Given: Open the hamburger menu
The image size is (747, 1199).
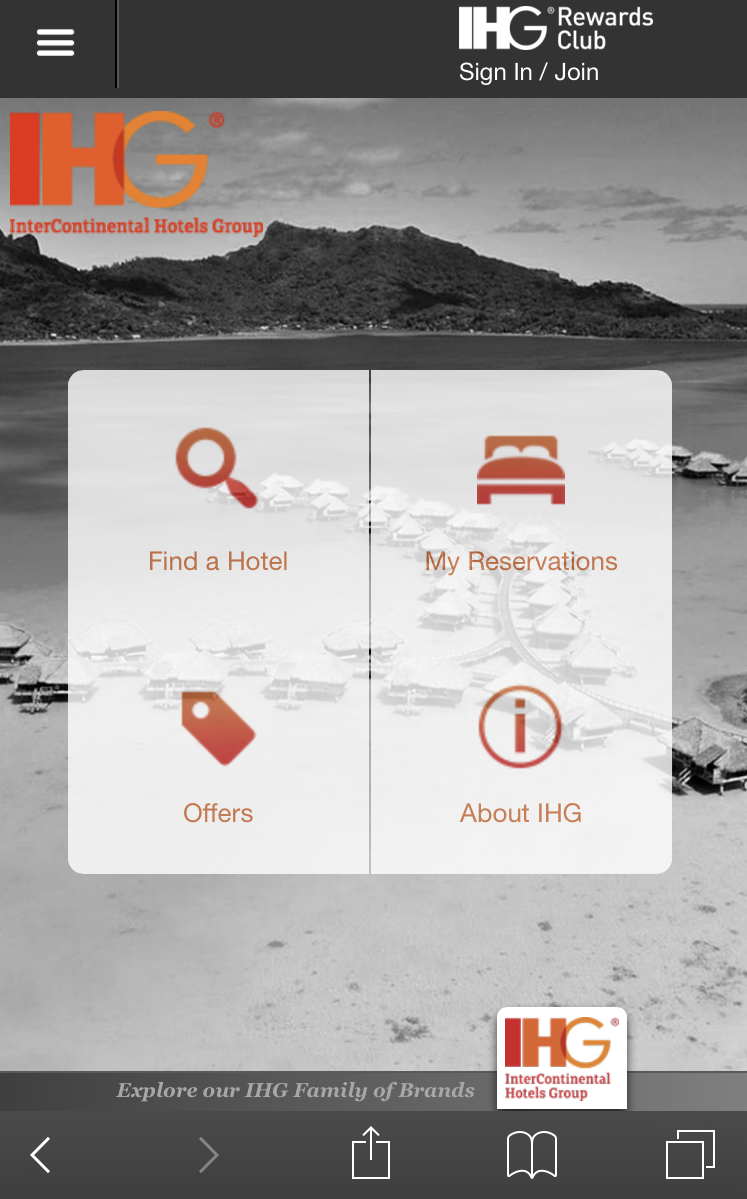Looking at the screenshot, I should pyautogui.click(x=56, y=43).
